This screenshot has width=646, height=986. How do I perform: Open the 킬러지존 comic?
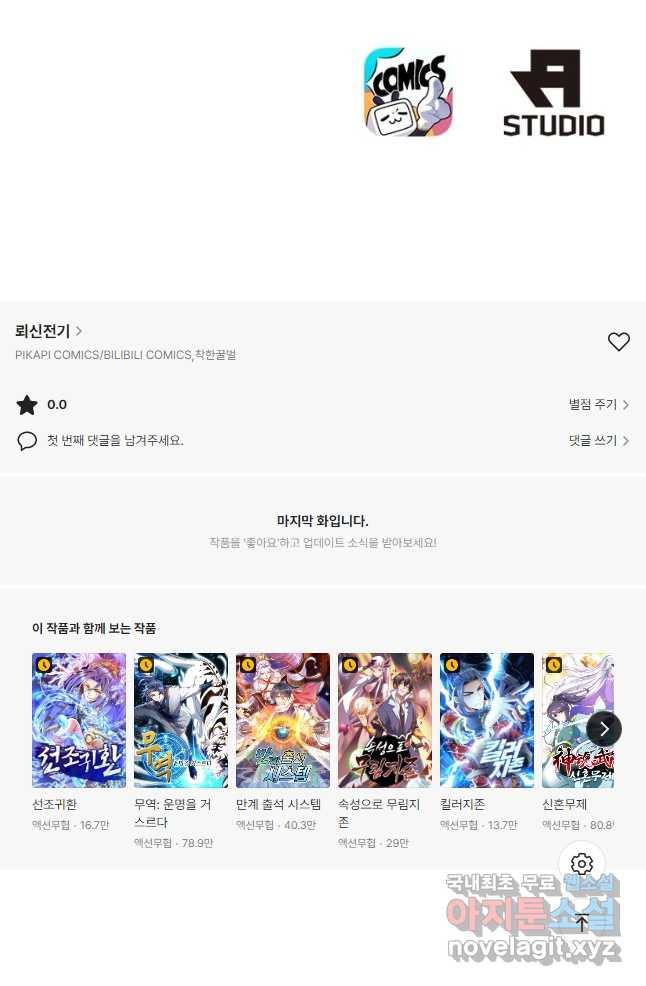[487, 720]
